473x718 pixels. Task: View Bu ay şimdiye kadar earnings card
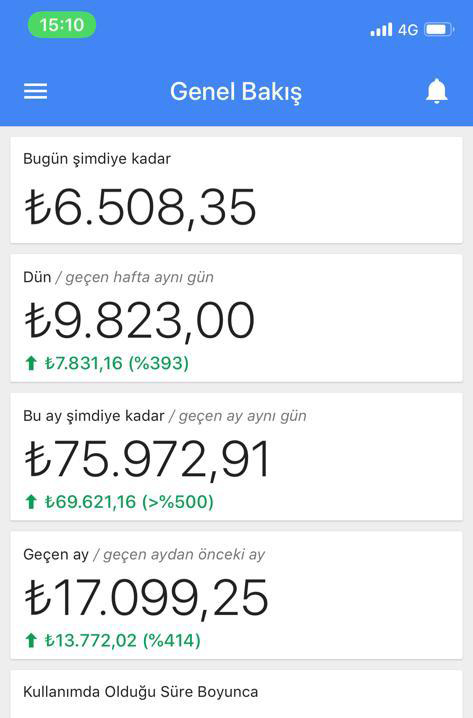[236, 457]
